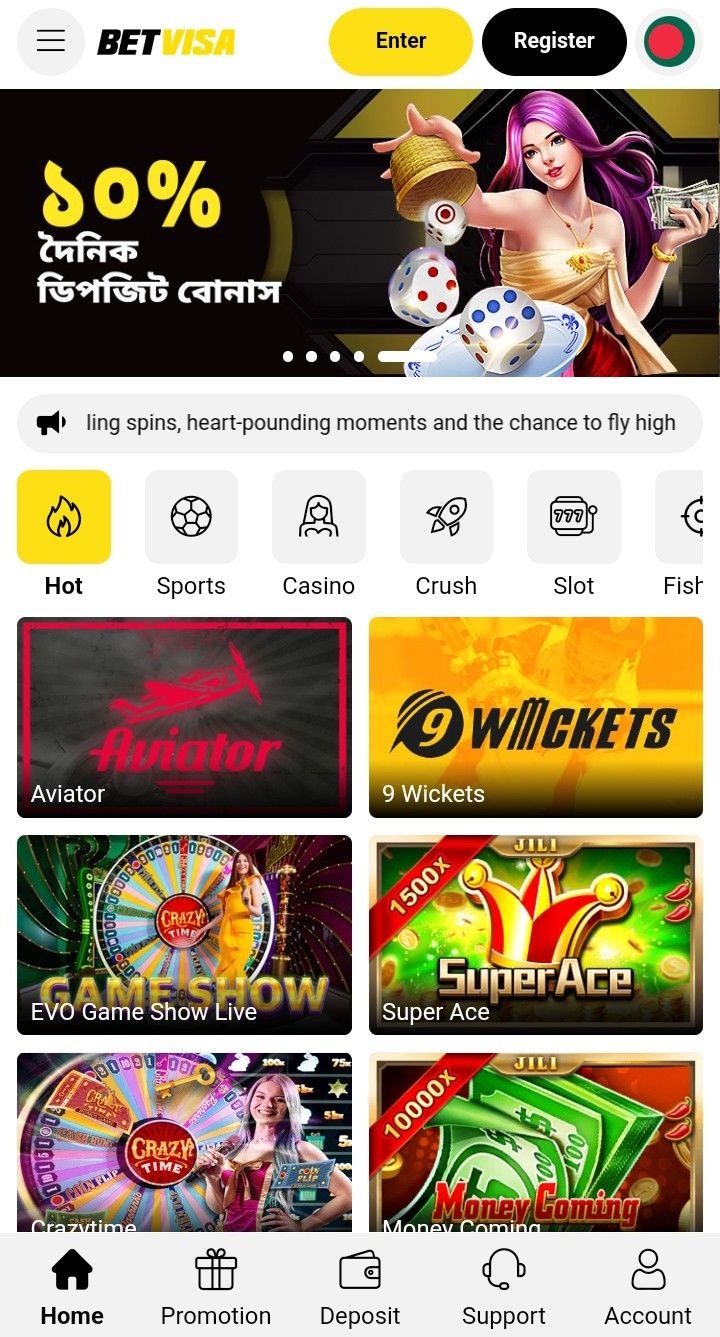Launch the Aviator game
Screen dimensions: 720x1337
click(185, 717)
